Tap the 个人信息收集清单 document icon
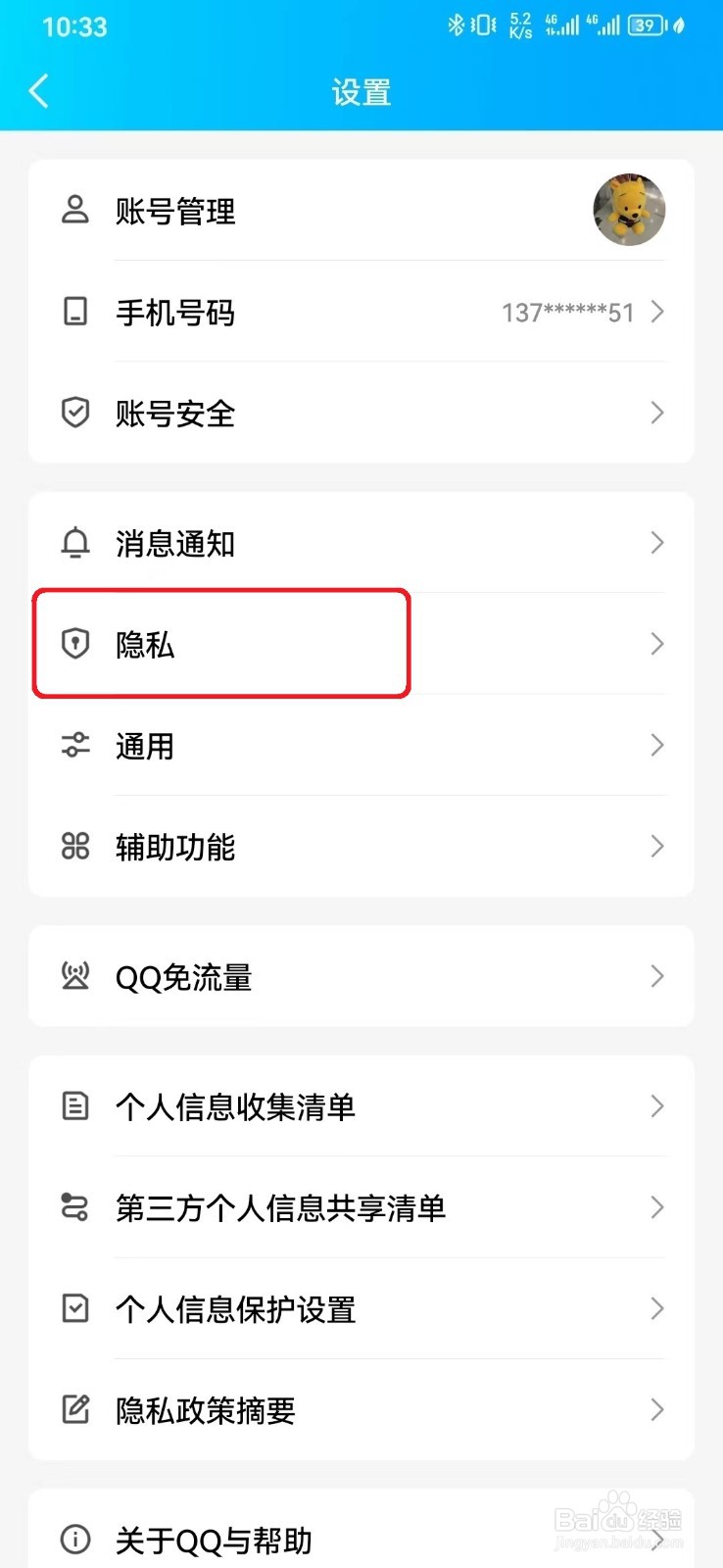The height and width of the screenshot is (1568, 723). [x=75, y=1106]
